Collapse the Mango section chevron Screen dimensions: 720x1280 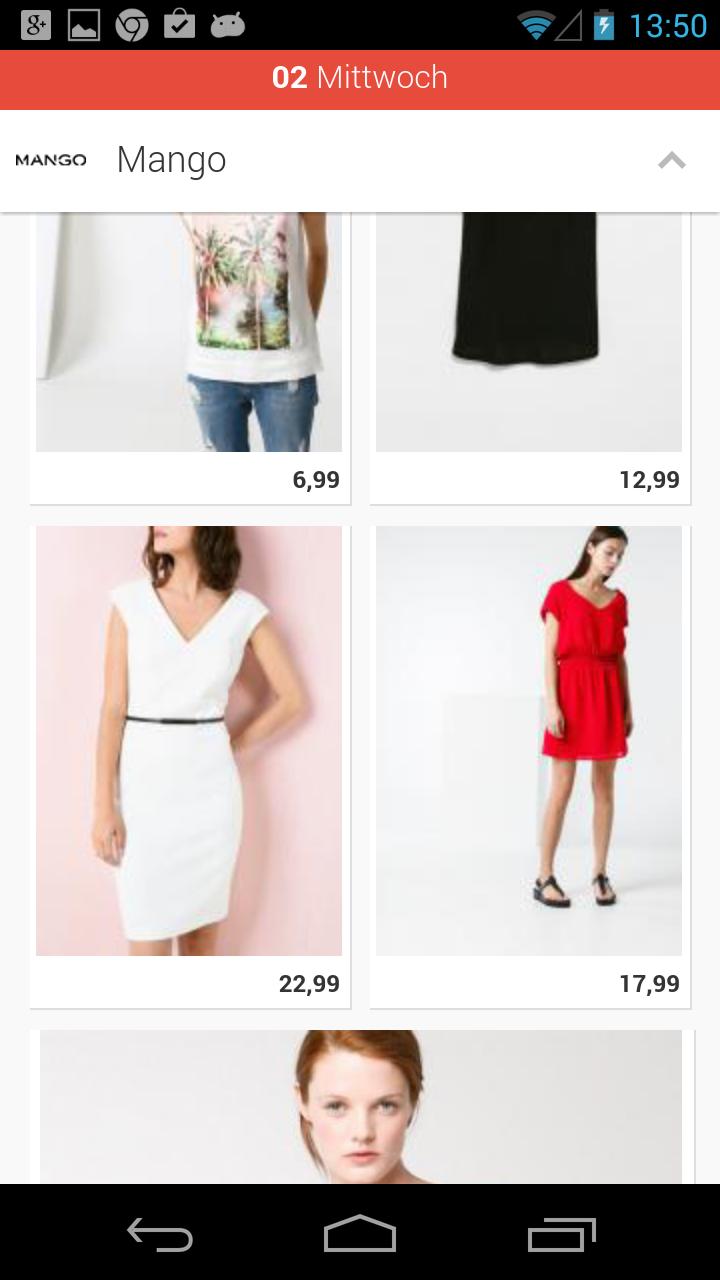pyautogui.click(x=671, y=161)
